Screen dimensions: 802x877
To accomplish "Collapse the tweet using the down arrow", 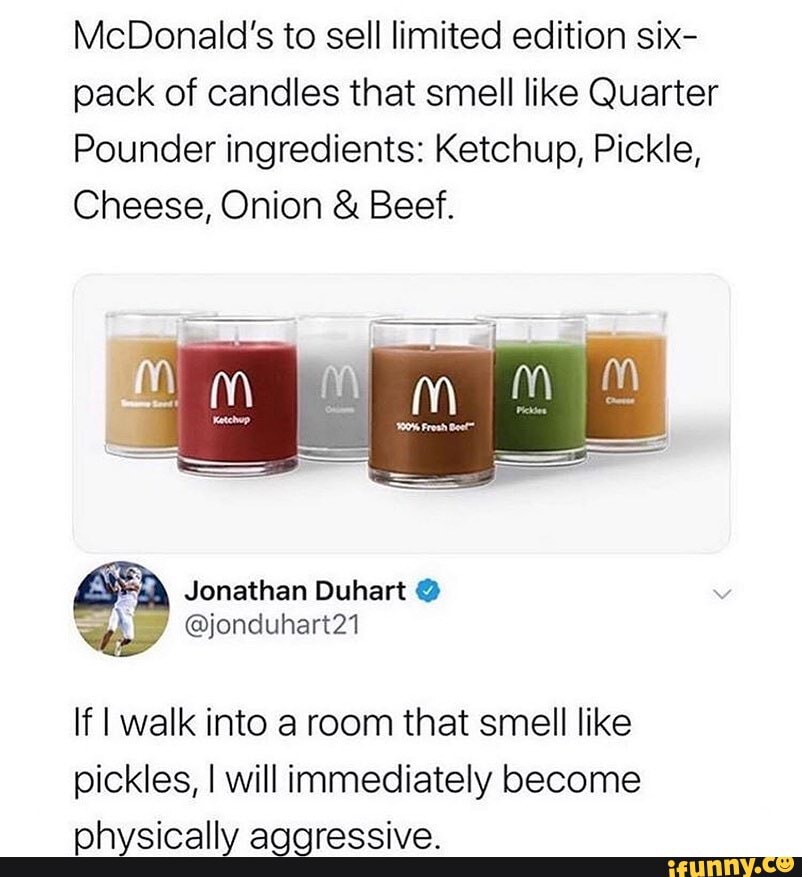I will [x=722, y=592].
